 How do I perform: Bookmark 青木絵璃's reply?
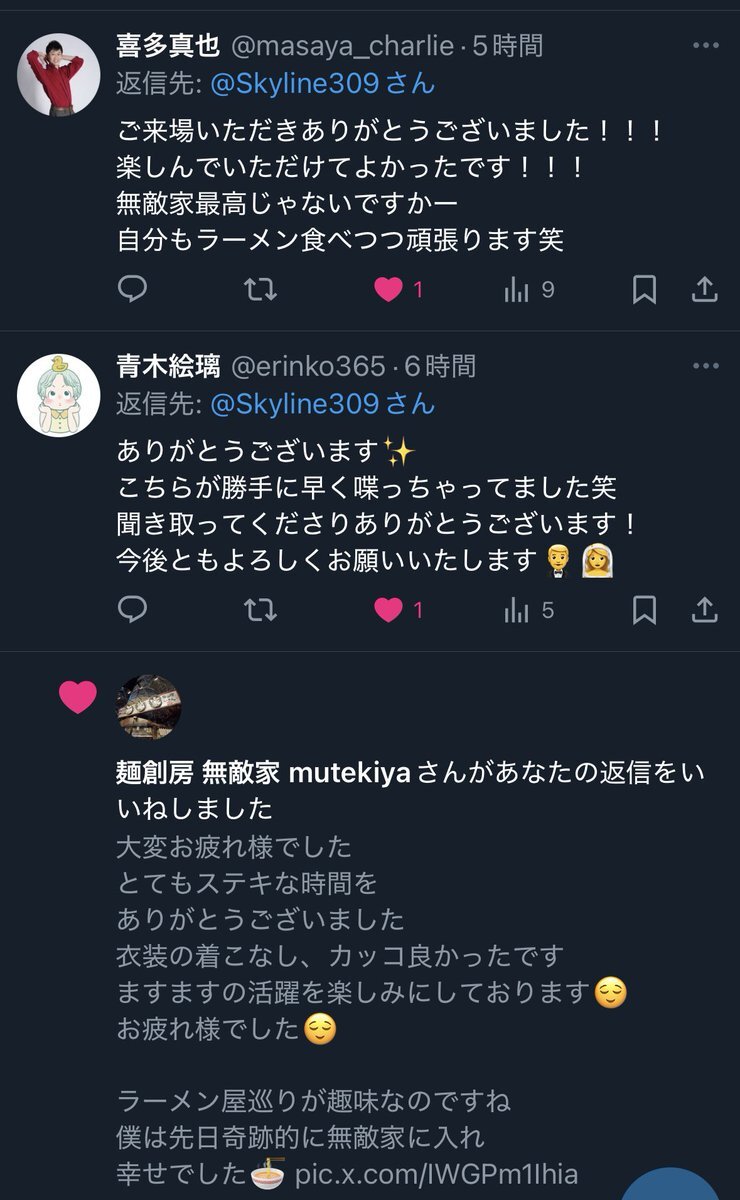pyautogui.click(x=645, y=610)
